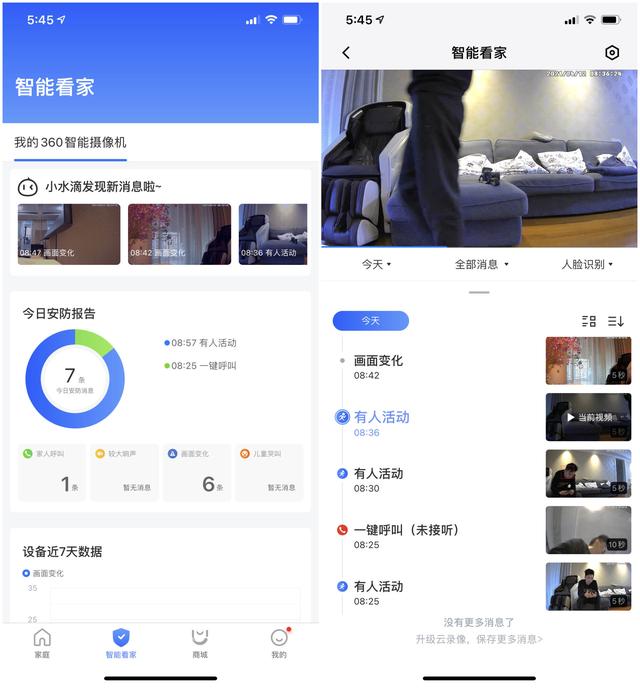Open the 画面变化 event at 08:42
The image size is (640, 689).
tap(588, 361)
